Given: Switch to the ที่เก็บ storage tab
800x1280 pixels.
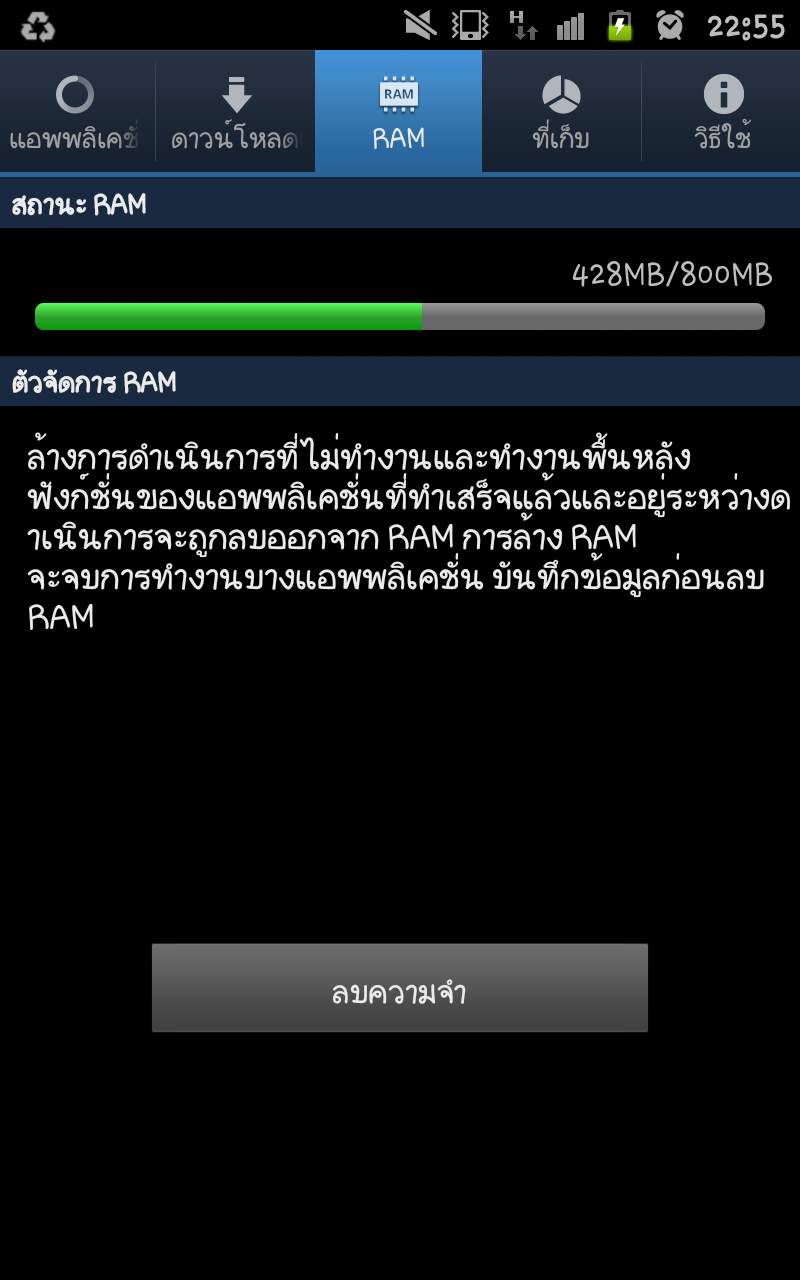Looking at the screenshot, I should (561, 112).
